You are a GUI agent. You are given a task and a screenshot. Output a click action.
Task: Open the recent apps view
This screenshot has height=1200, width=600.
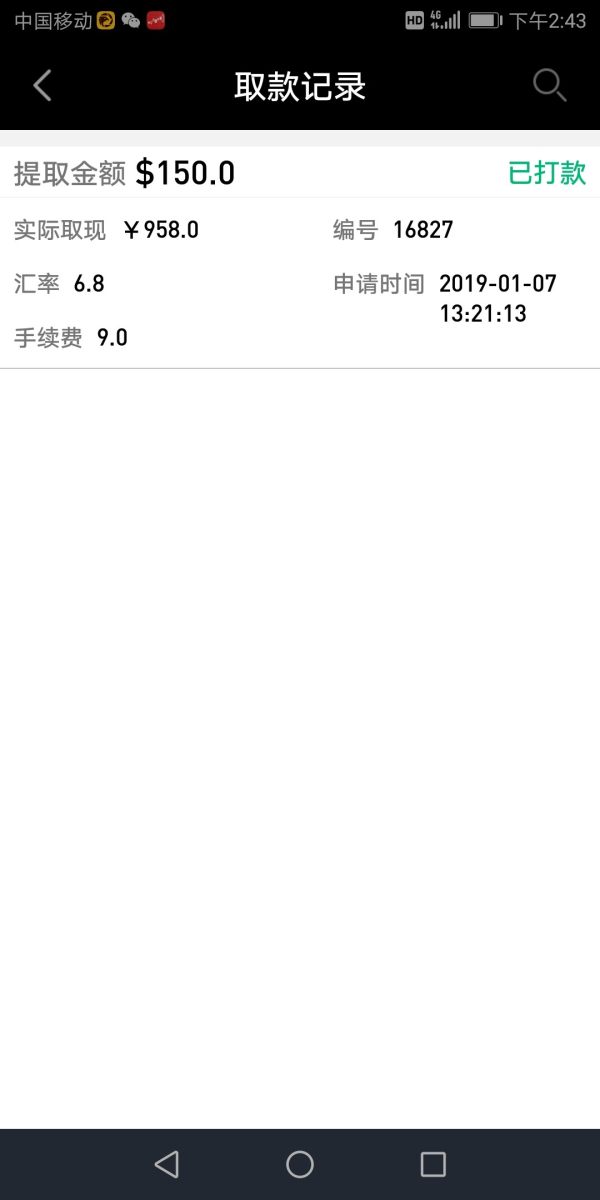point(433,1164)
